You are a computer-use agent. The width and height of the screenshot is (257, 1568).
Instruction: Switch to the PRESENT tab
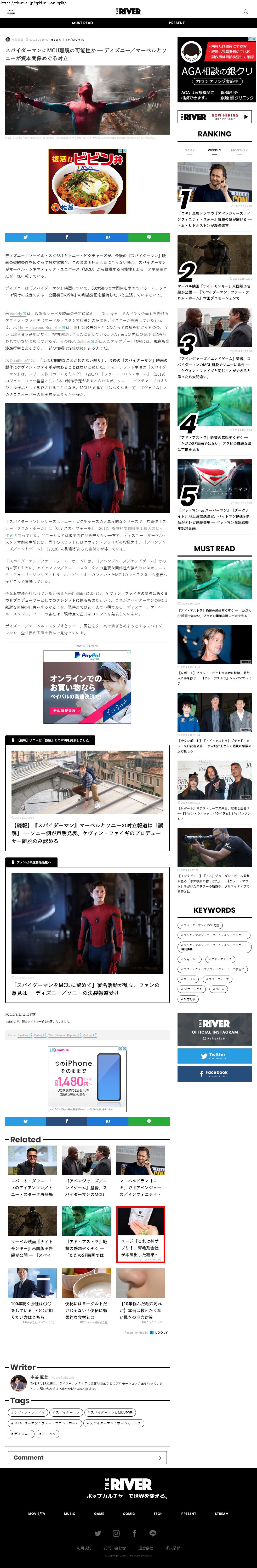coord(176,23)
